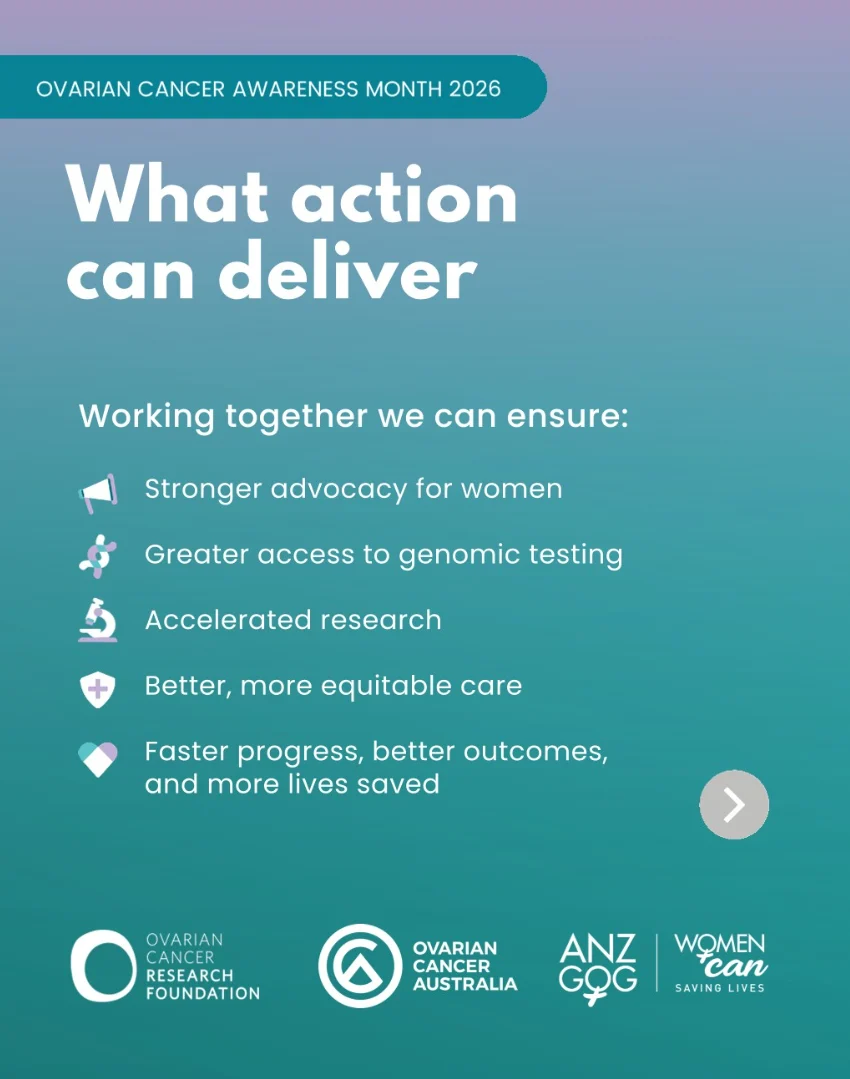Screen dimensions: 850x1079
Task: Go to the next carousel slide
Action: tap(734, 804)
